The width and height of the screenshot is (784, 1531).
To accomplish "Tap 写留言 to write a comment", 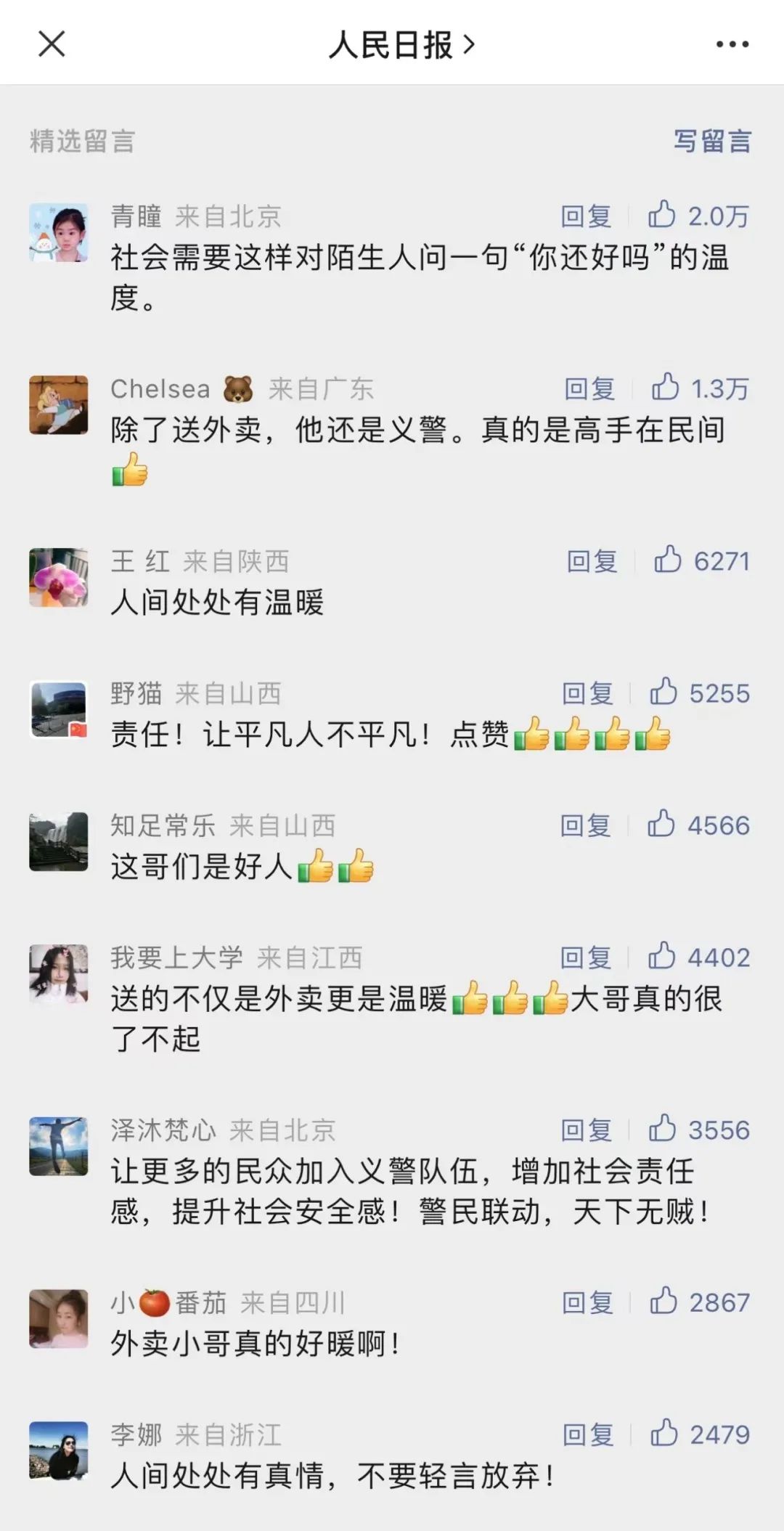I will pyautogui.click(x=712, y=141).
